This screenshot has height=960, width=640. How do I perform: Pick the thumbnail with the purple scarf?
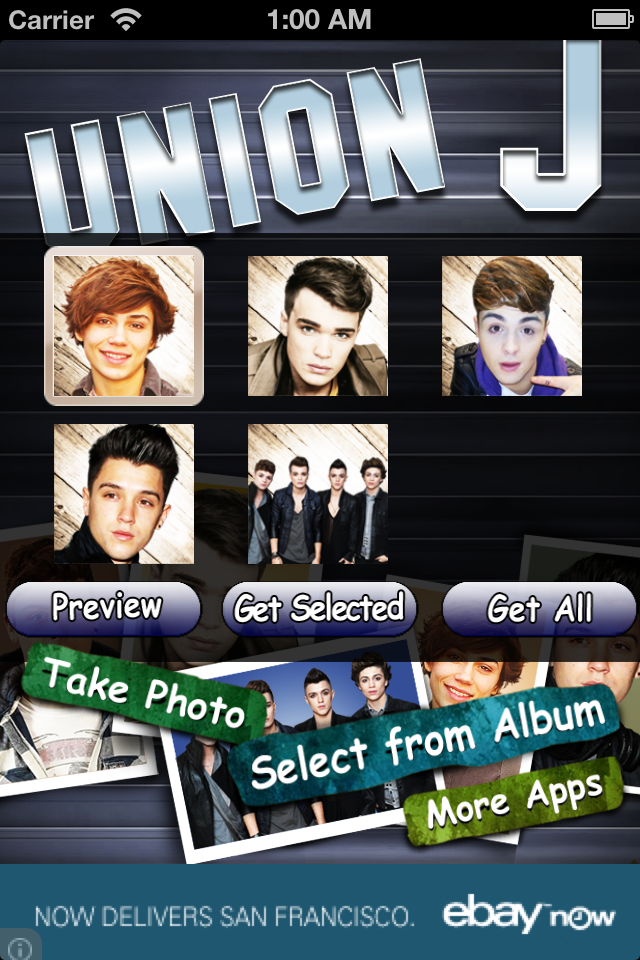(x=512, y=326)
